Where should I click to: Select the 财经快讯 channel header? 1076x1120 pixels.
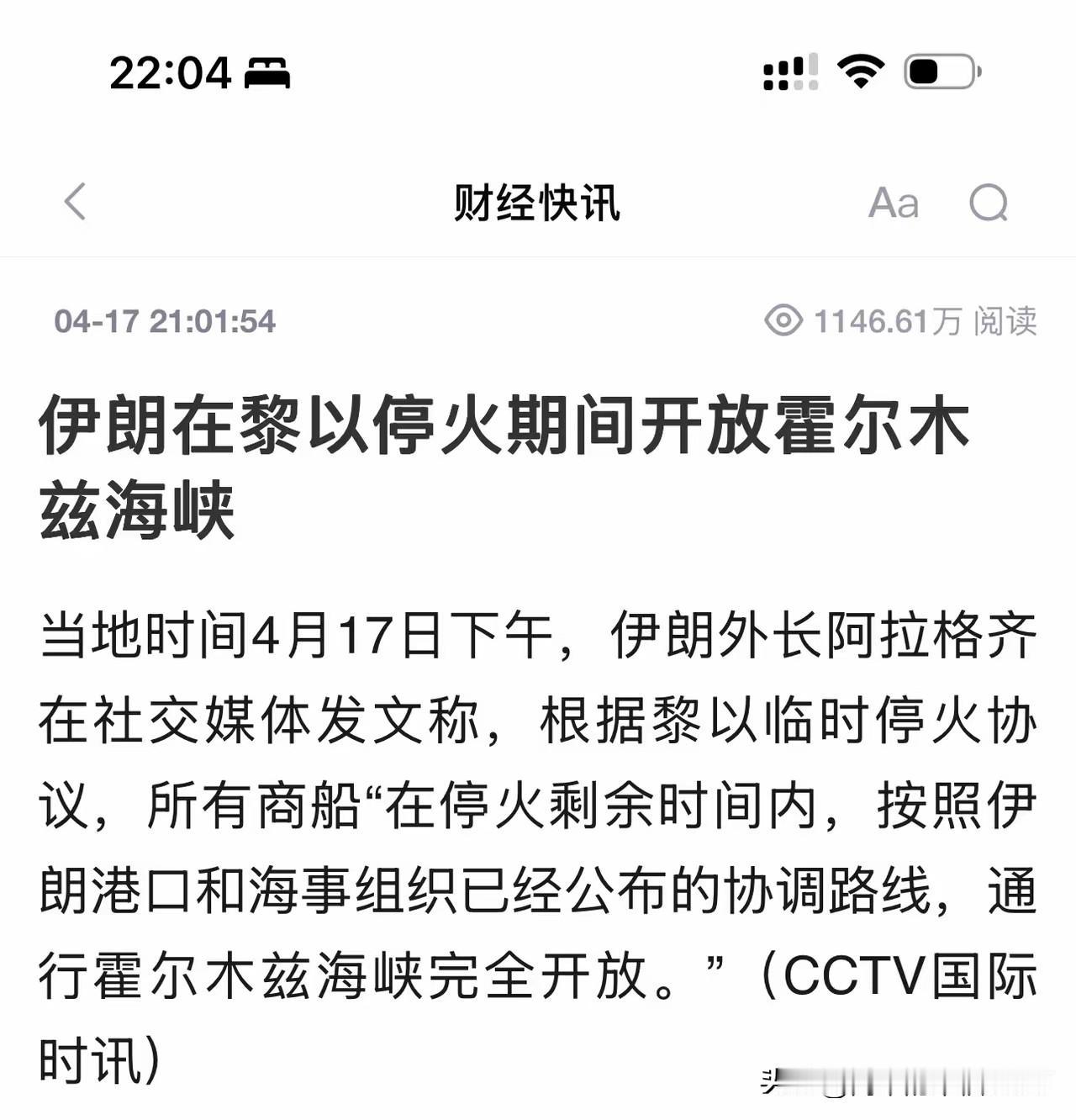point(538,202)
